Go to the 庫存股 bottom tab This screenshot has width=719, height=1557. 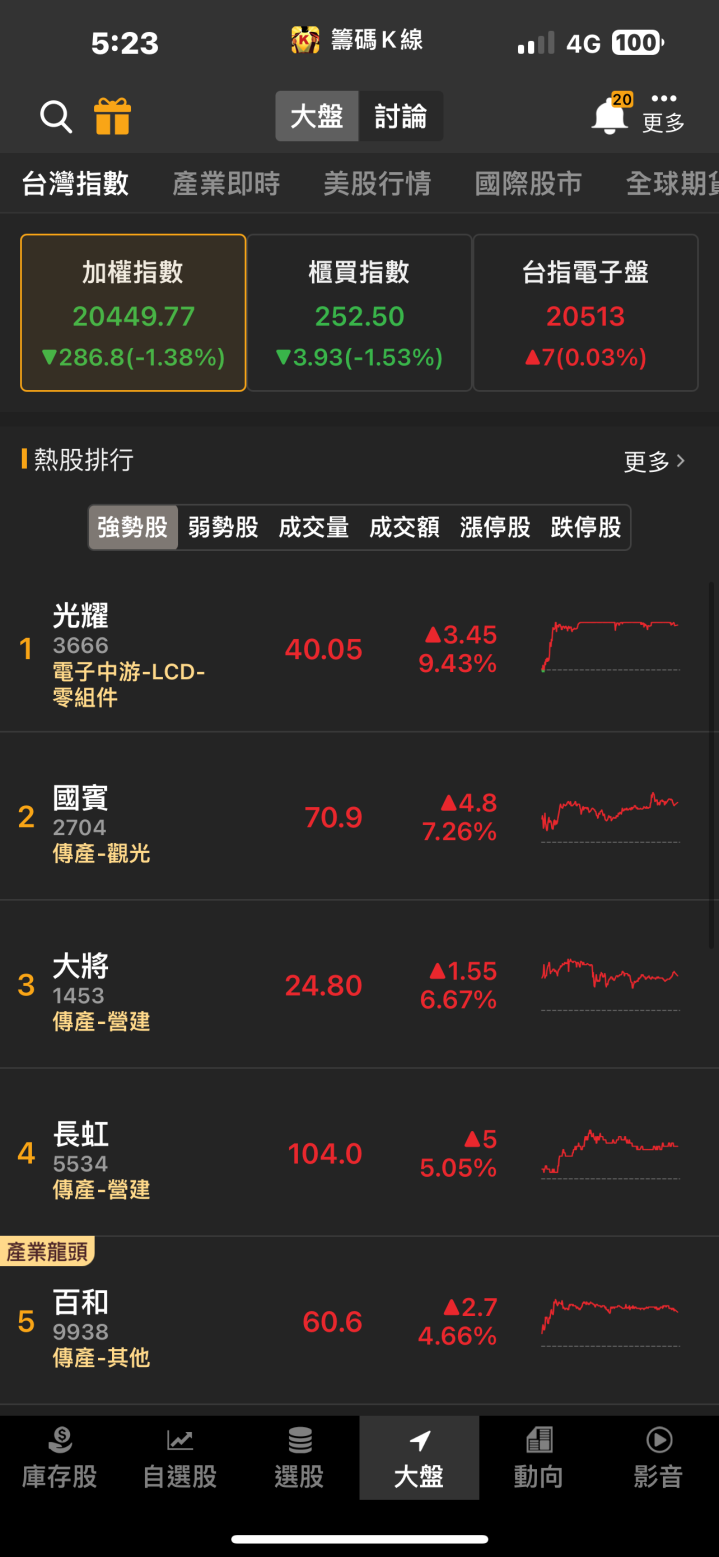click(x=60, y=1458)
